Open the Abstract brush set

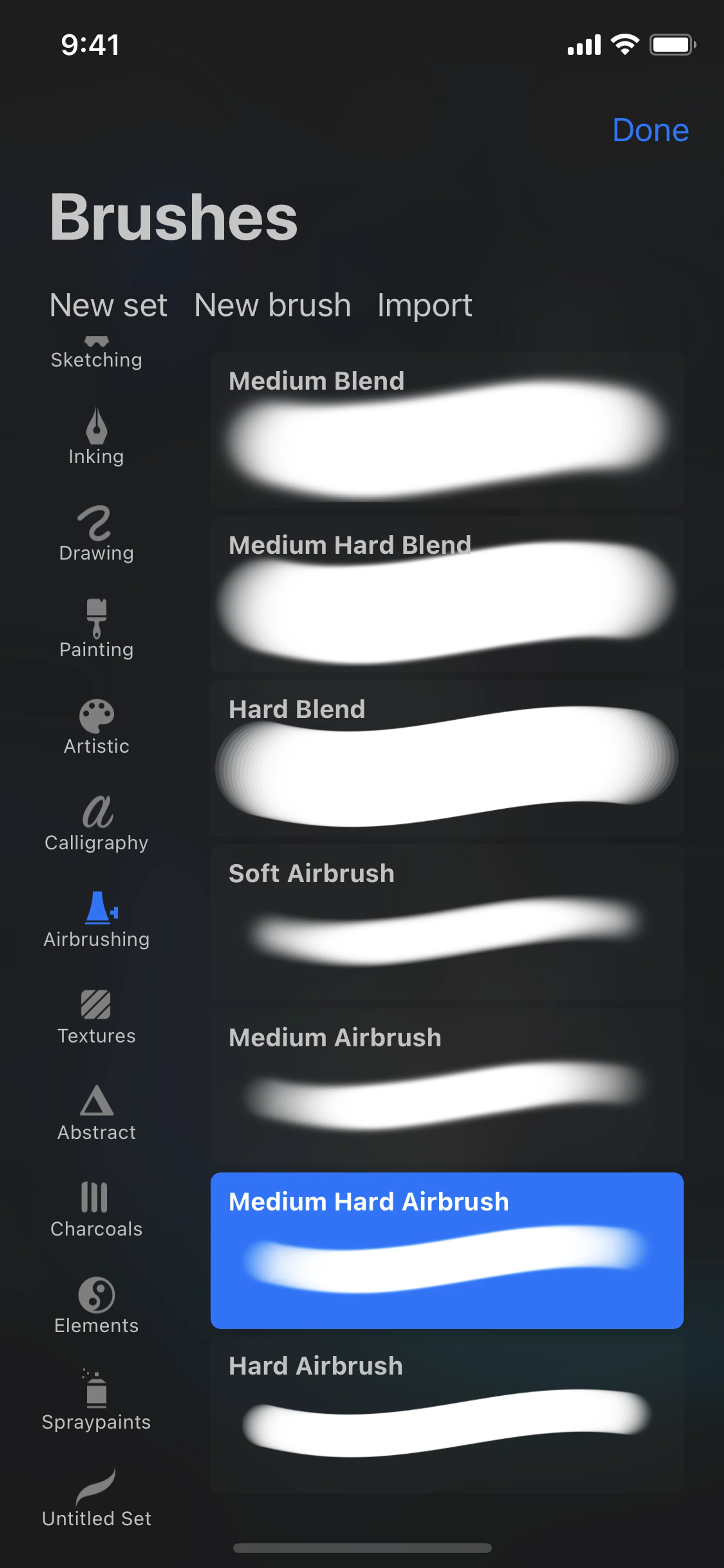click(96, 1113)
